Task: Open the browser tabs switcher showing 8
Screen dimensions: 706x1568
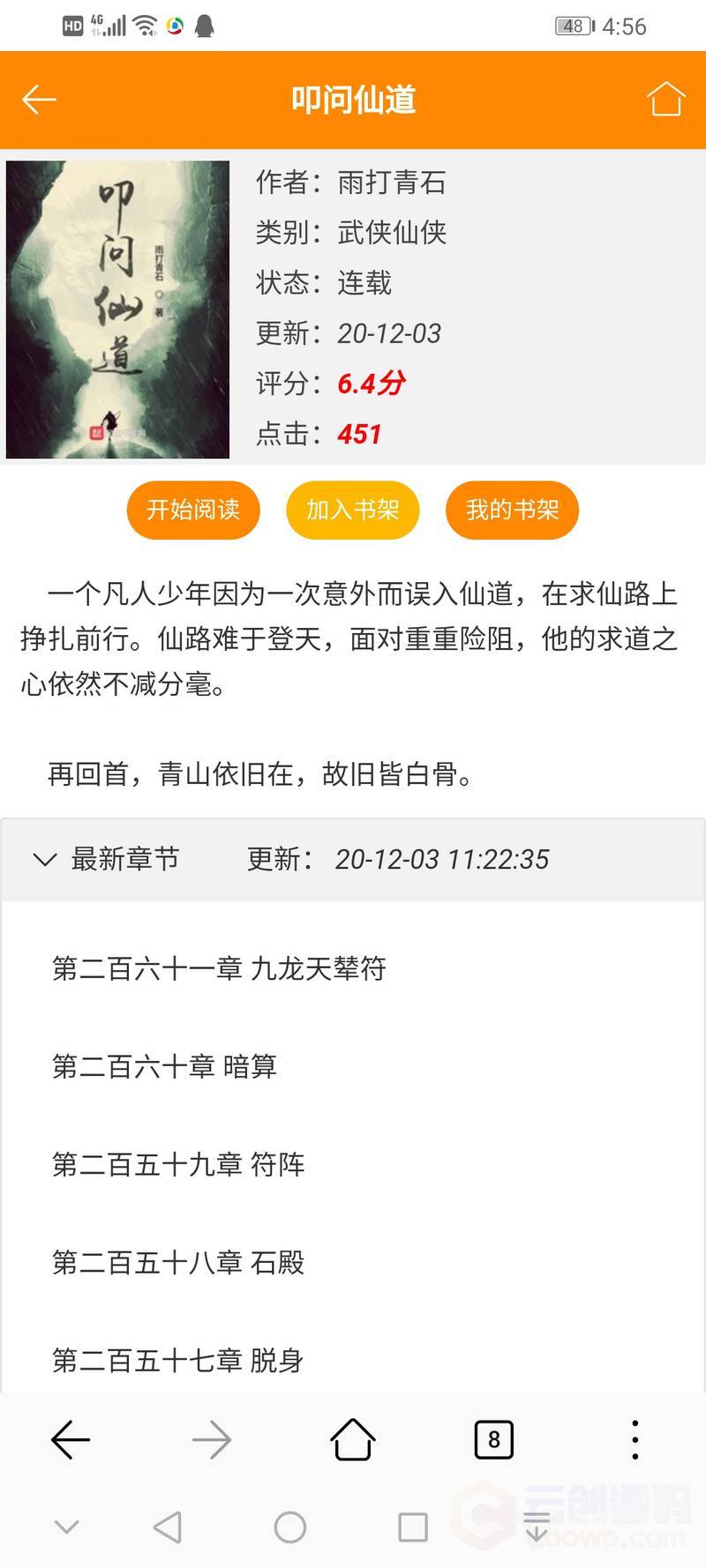Action: 494,1440
